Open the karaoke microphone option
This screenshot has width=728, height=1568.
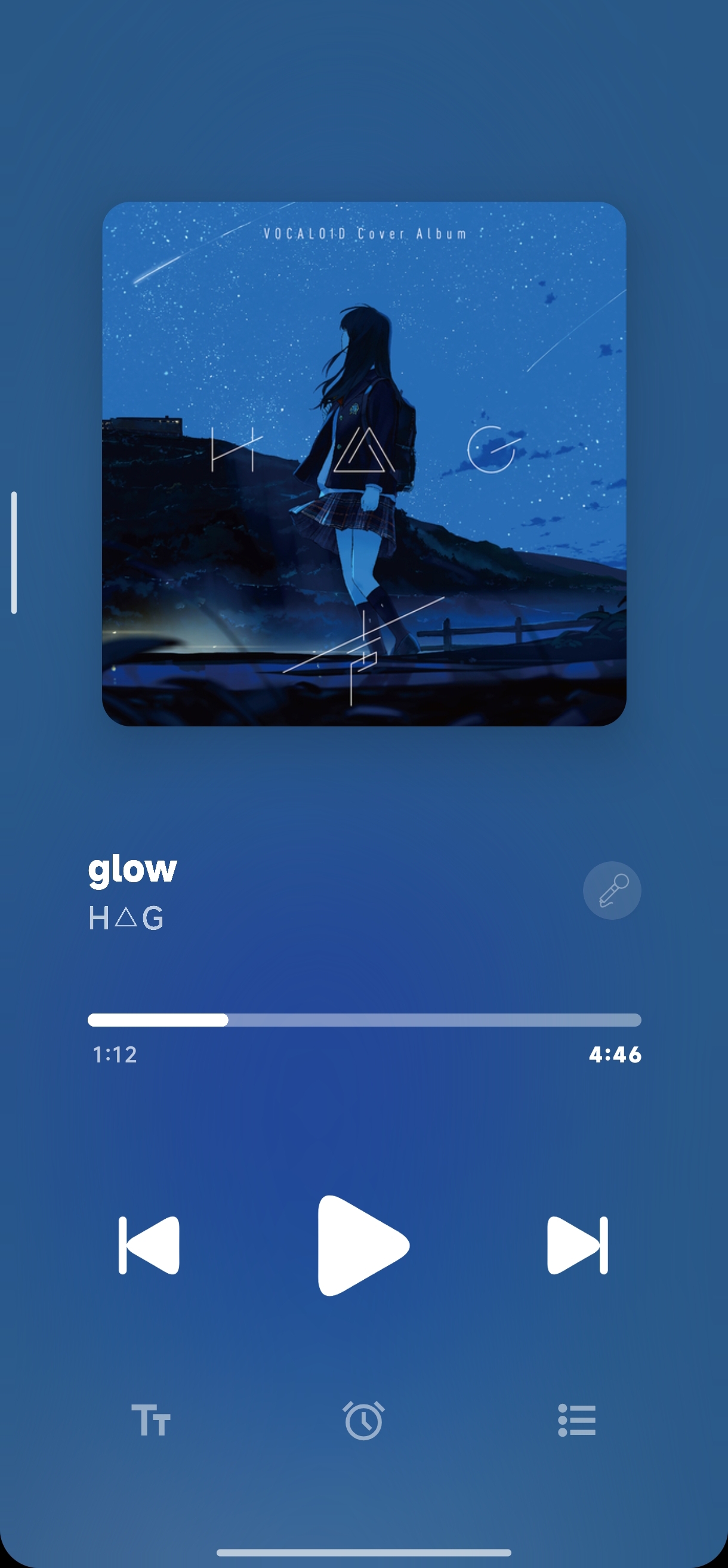click(612, 890)
